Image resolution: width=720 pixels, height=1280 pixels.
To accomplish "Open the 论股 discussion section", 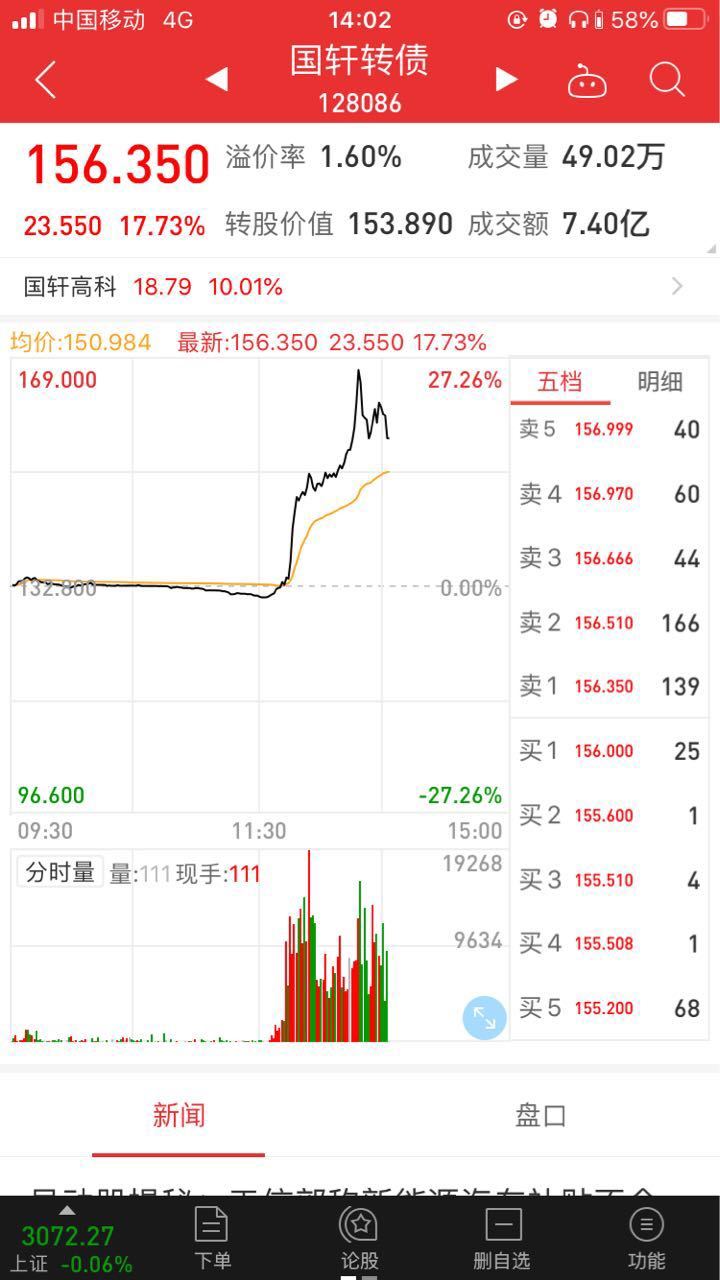I will click(x=359, y=1238).
